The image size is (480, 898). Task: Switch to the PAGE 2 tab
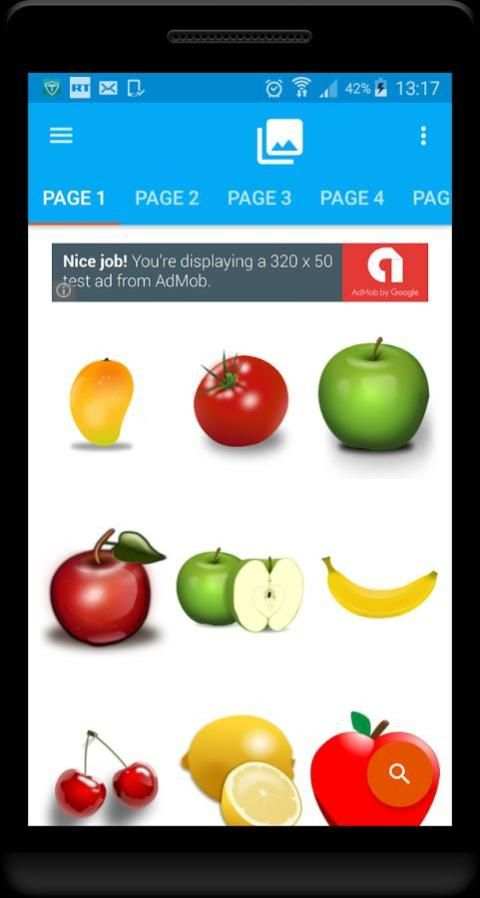pos(167,198)
